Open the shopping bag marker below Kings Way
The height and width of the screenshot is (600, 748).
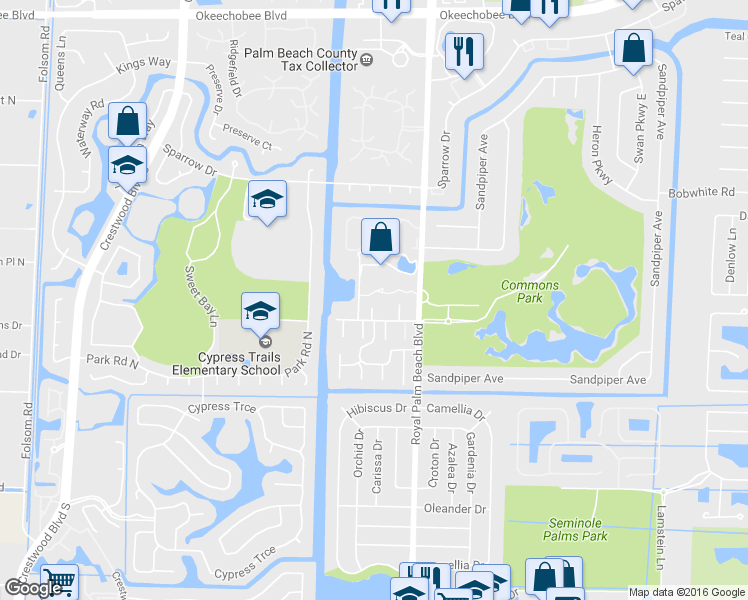[x=128, y=122]
